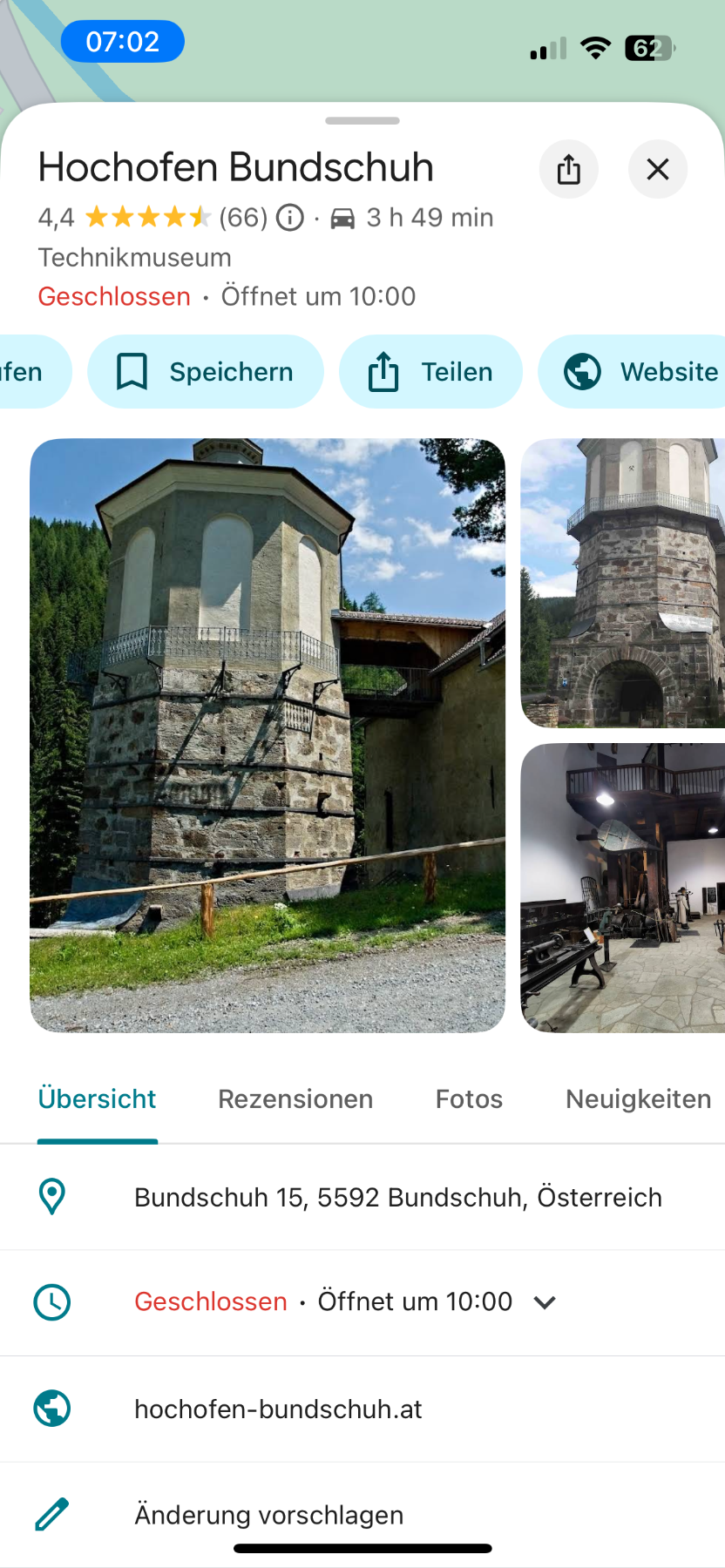
Task: Tap the Teilen chip
Action: [431, 372]
